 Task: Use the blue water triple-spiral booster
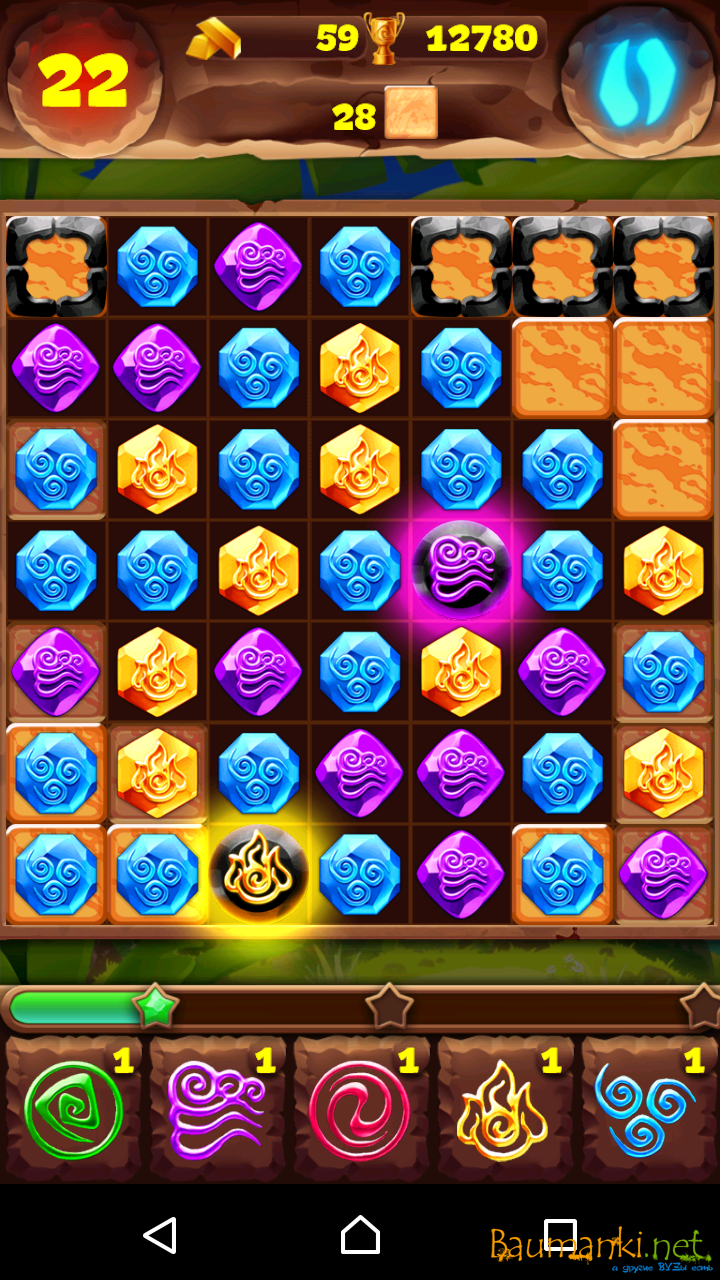tap(647, 1109)
